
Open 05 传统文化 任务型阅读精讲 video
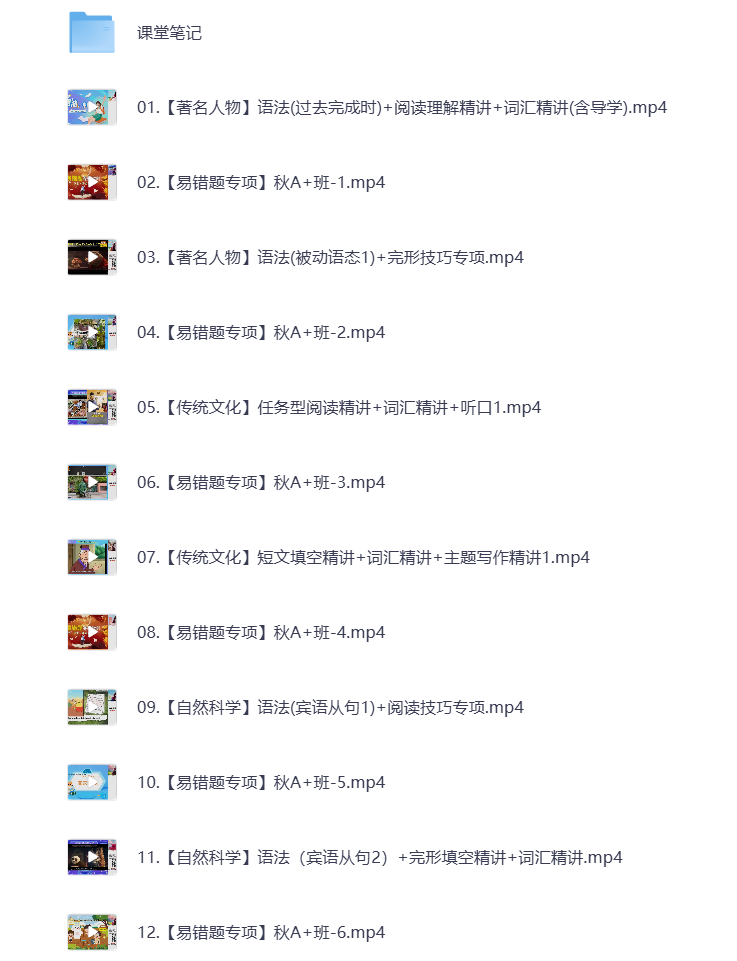(338, 408)
